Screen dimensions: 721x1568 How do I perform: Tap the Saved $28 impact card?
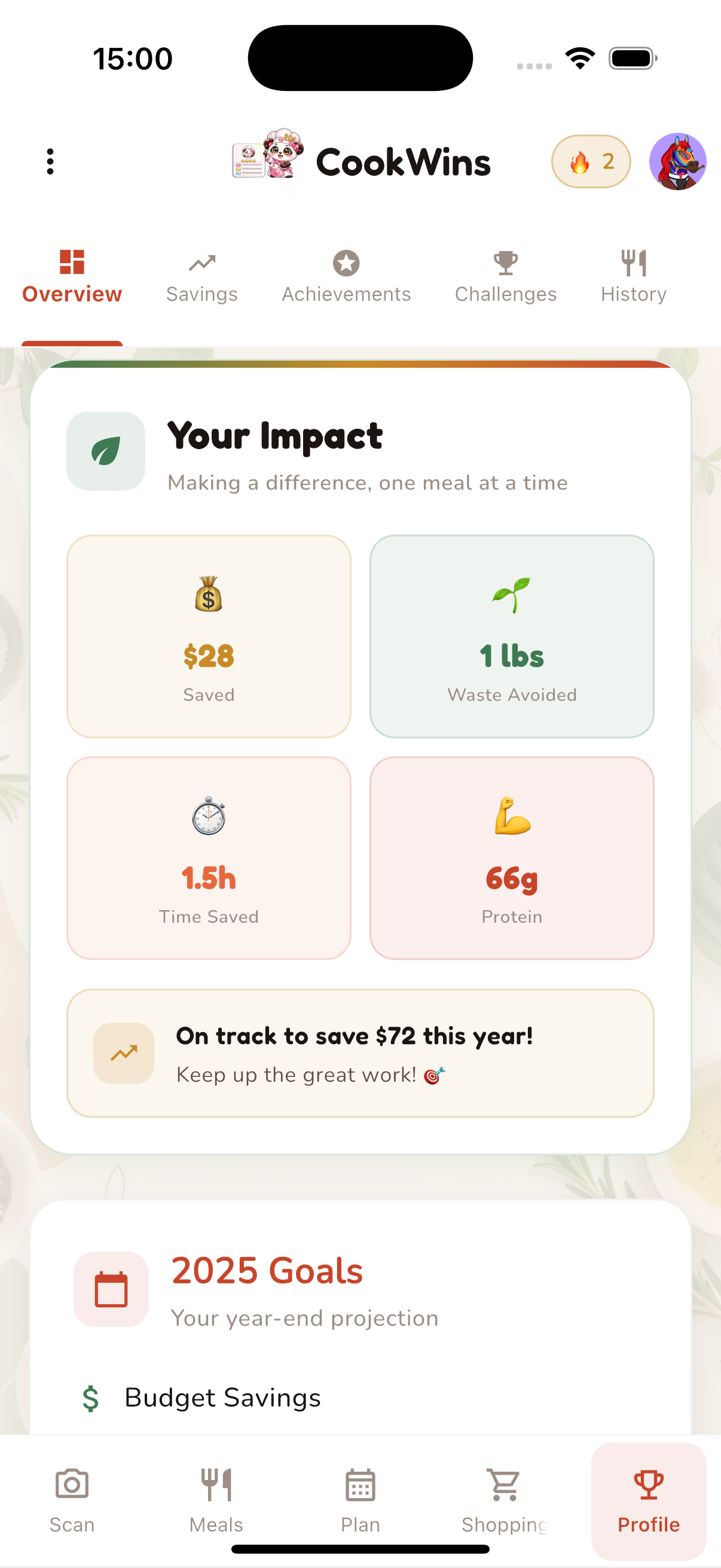[209, 636]
